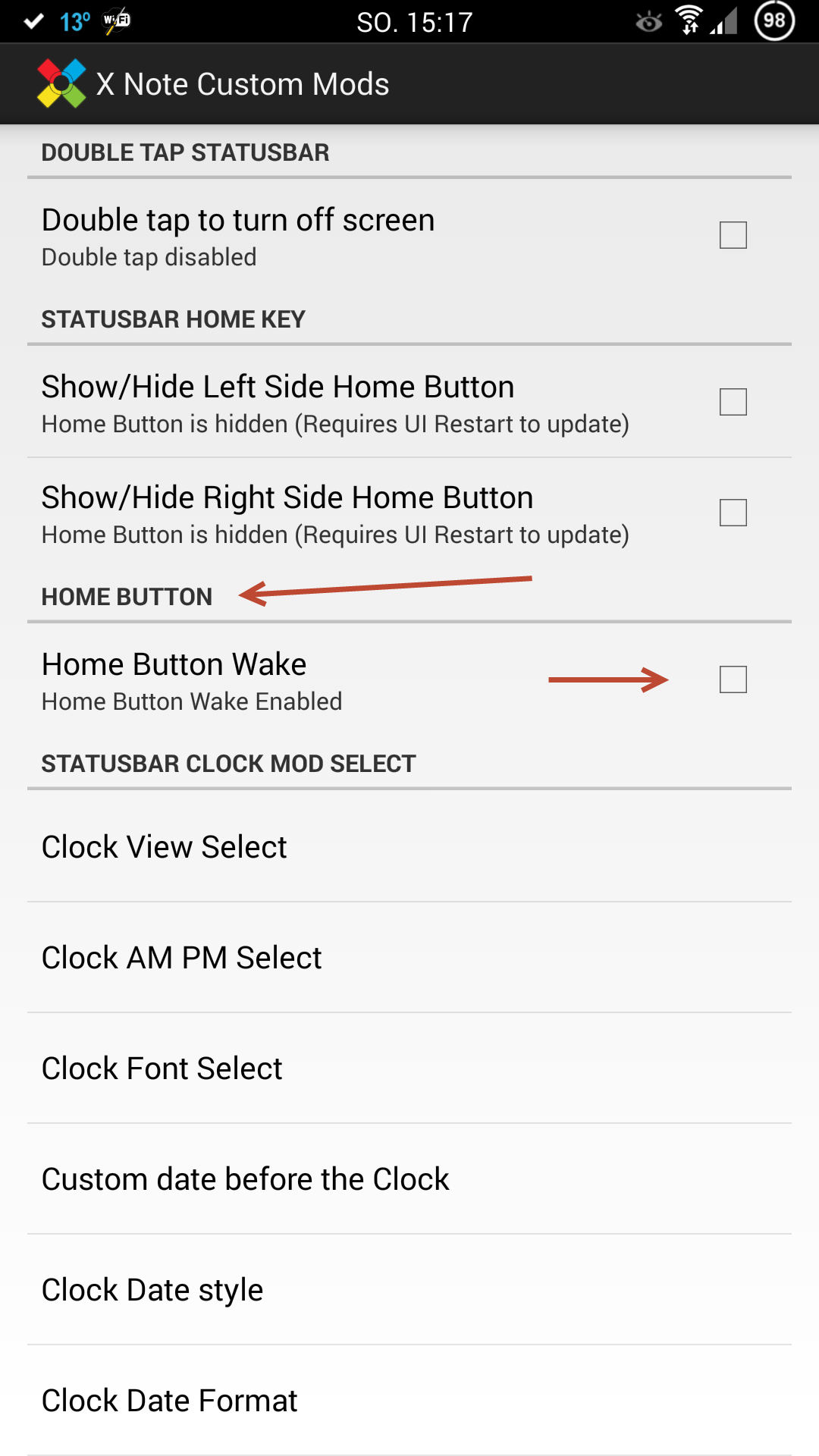Image resolution: width=819 pixels, height=1456 pixels.
Task: Toggle Show/Hide Left Side Home Button checkbox
Action: pyautogui.click(x=733, y=402)
